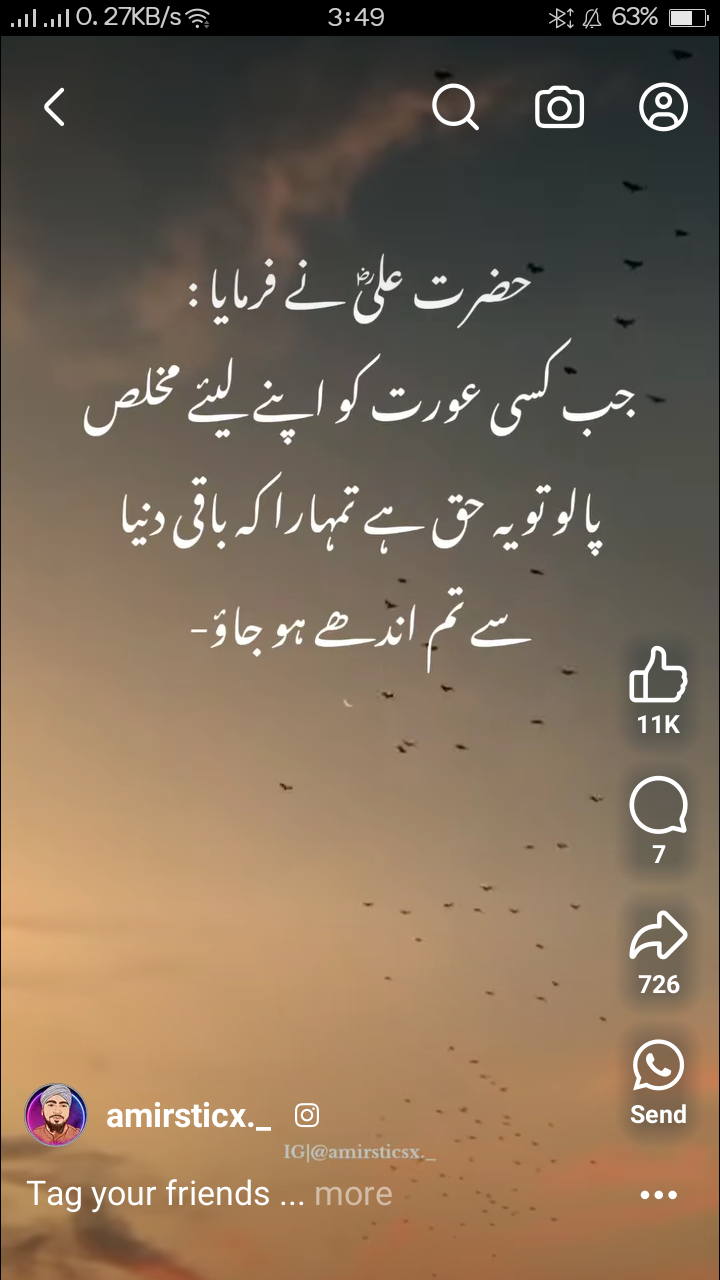Viewport: 720px width, 1280px height.
Task: Open the search icon
Action: pos(455,107)
